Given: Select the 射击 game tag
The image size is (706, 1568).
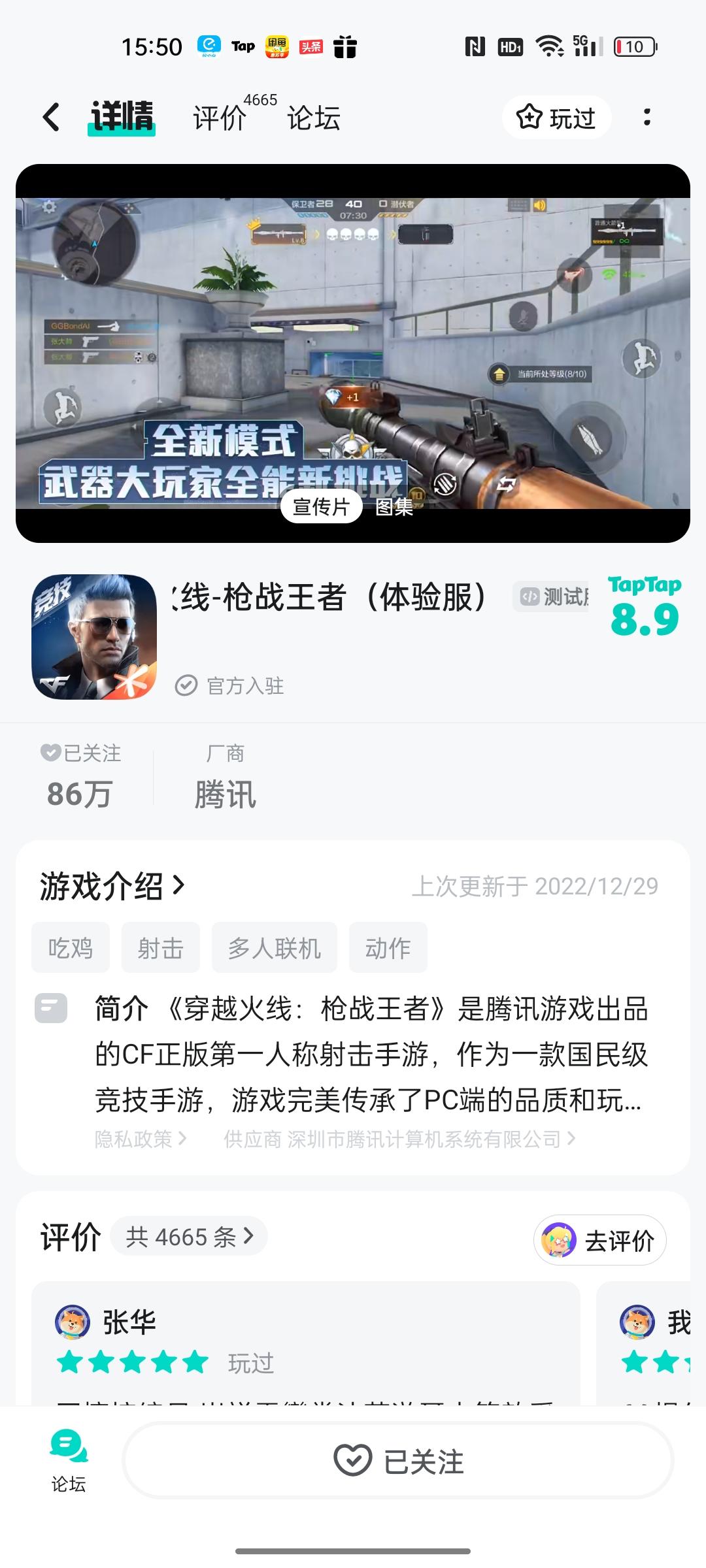Looking at the screenshot, I should point(160,947).
